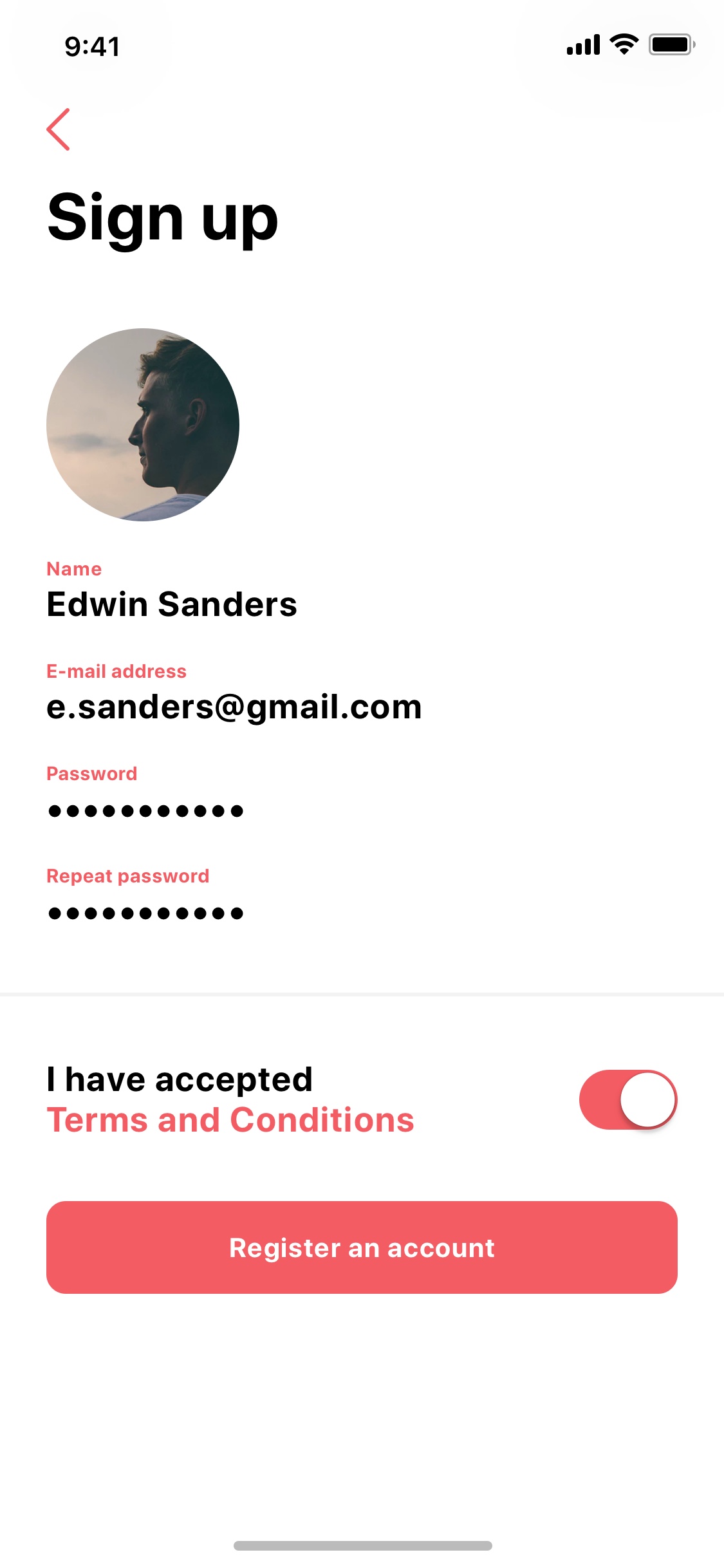Go back using the red arrow
The height and width of the screenshot is (1568, 724).
point(58,129)
